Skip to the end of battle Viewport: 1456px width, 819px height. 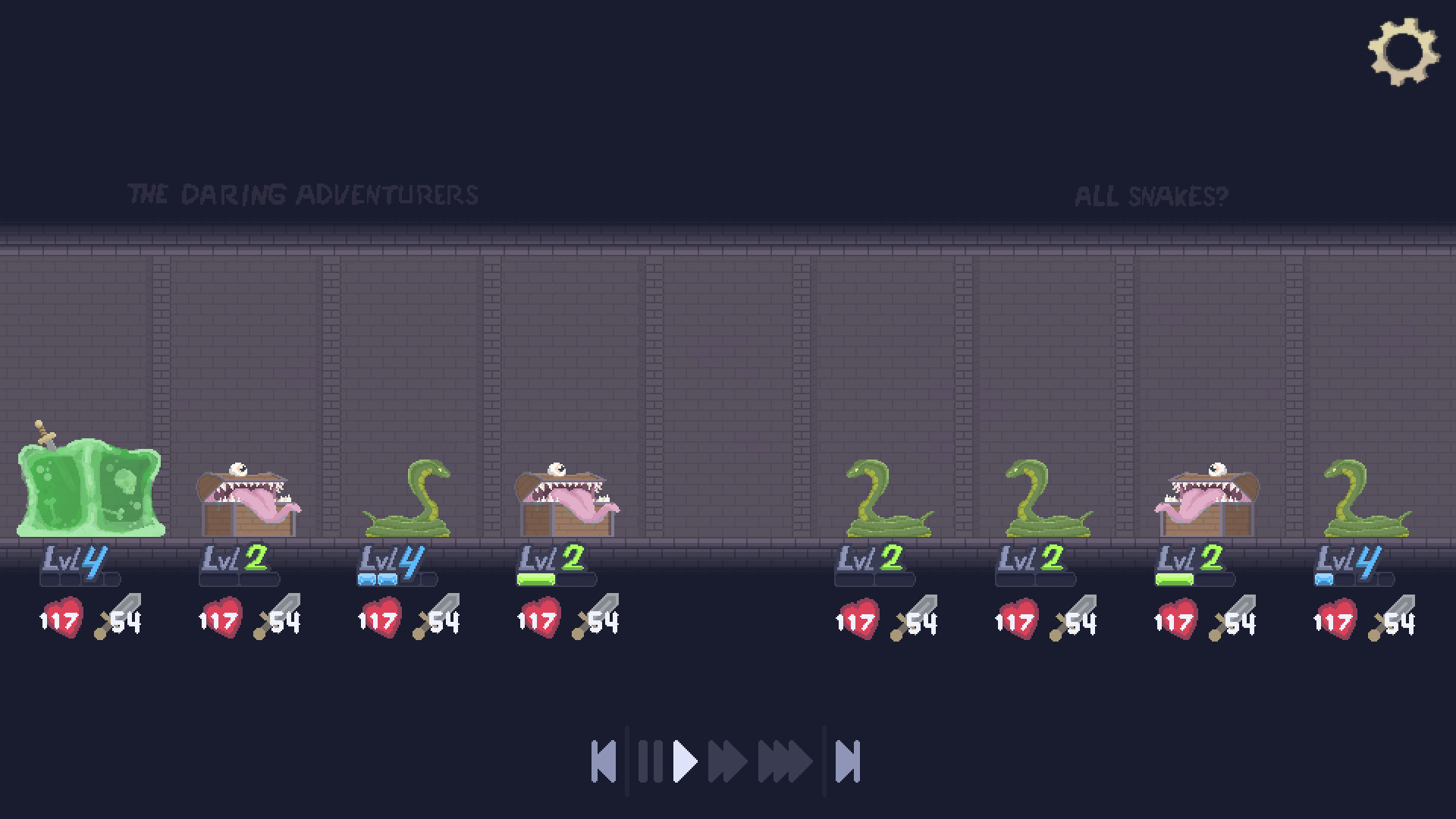pos(847,761)
